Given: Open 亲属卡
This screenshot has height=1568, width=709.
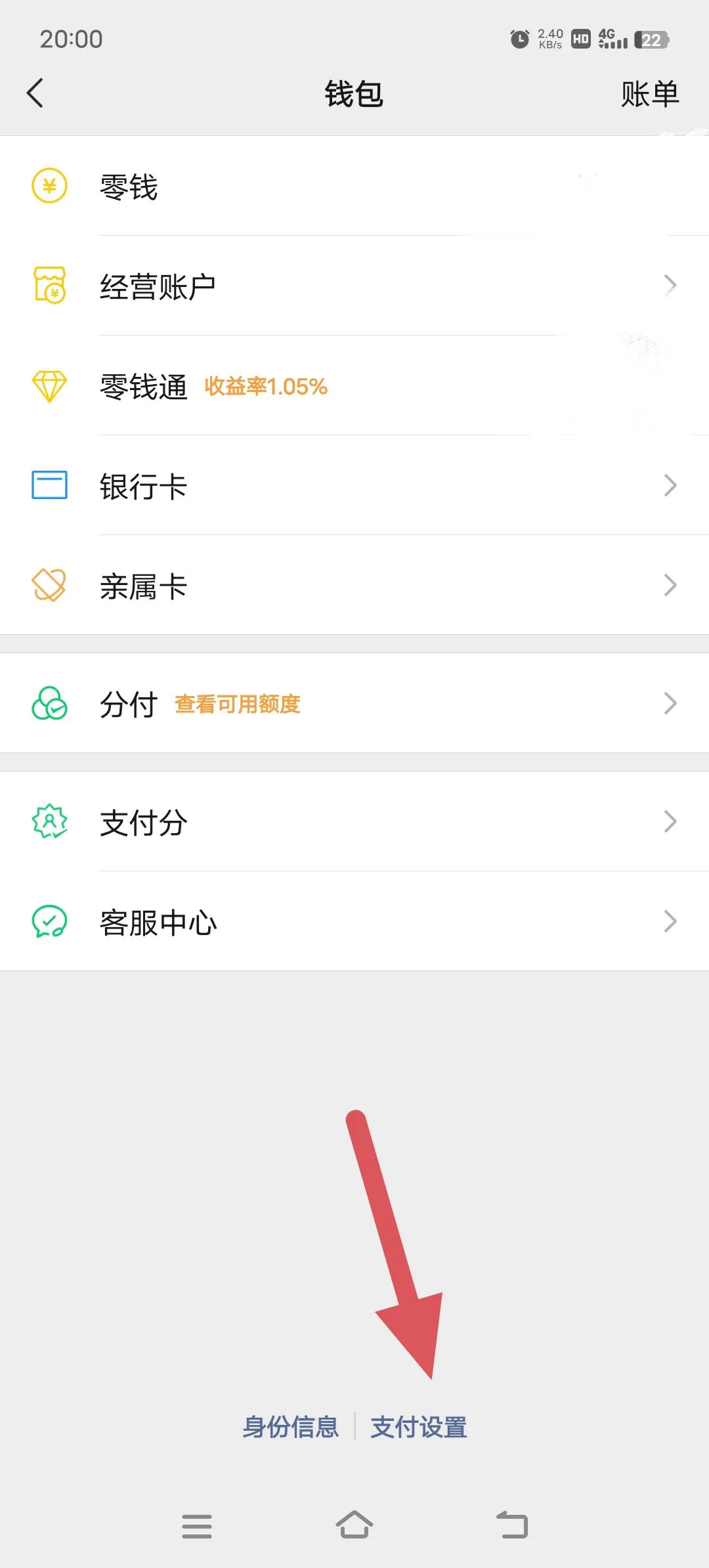Looking at the screenshot, I should 354,586.
